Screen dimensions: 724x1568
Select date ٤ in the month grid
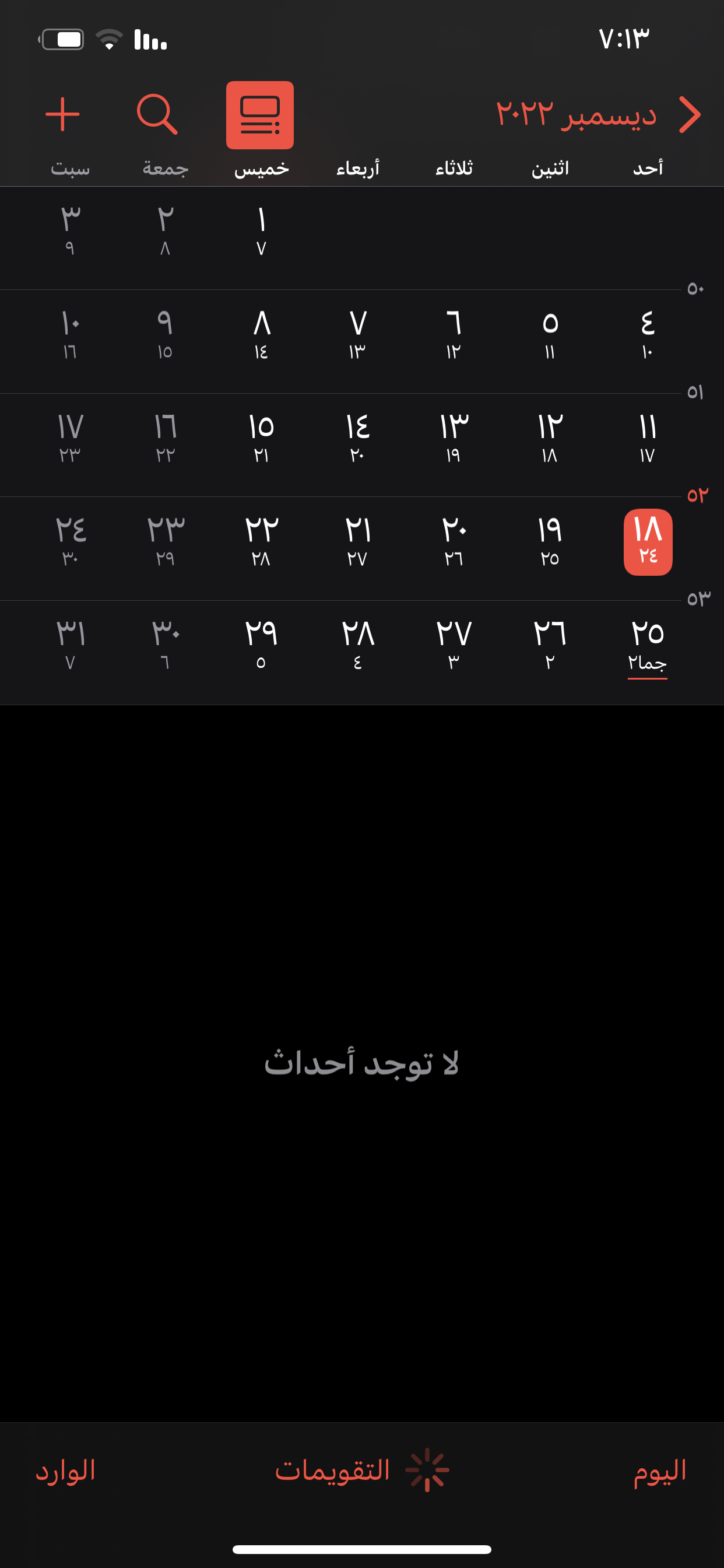point(647,334)
